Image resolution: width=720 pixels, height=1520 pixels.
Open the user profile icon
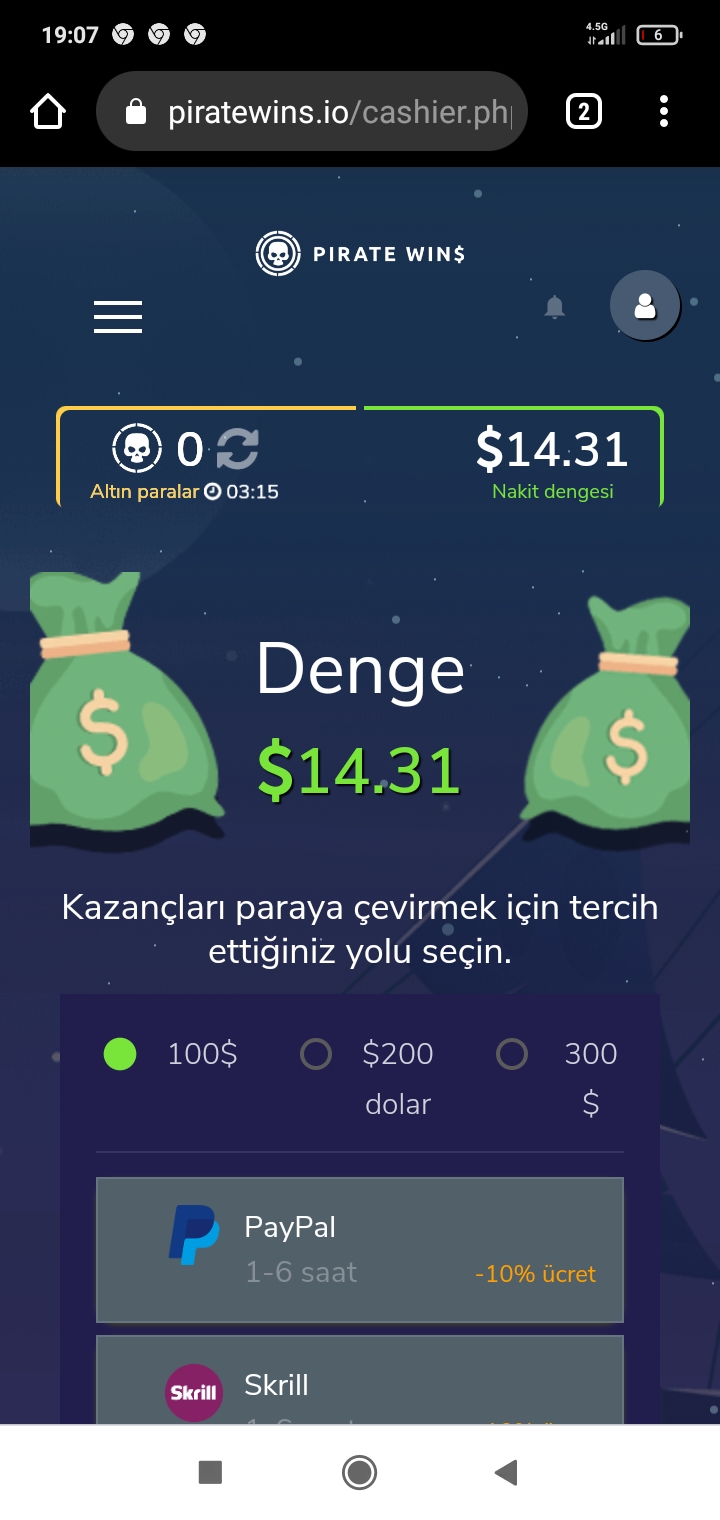coord(645,306)
